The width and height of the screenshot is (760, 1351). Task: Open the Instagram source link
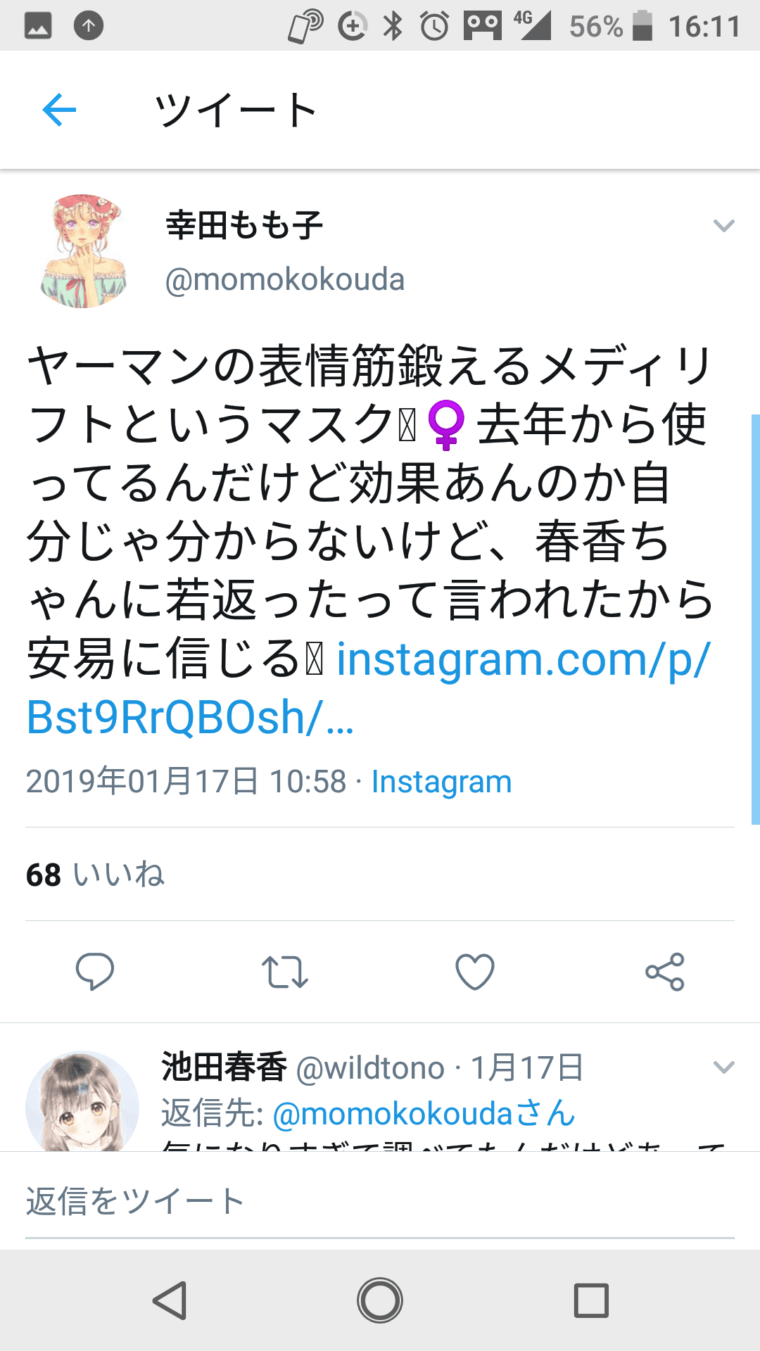[x=441, y=781]
